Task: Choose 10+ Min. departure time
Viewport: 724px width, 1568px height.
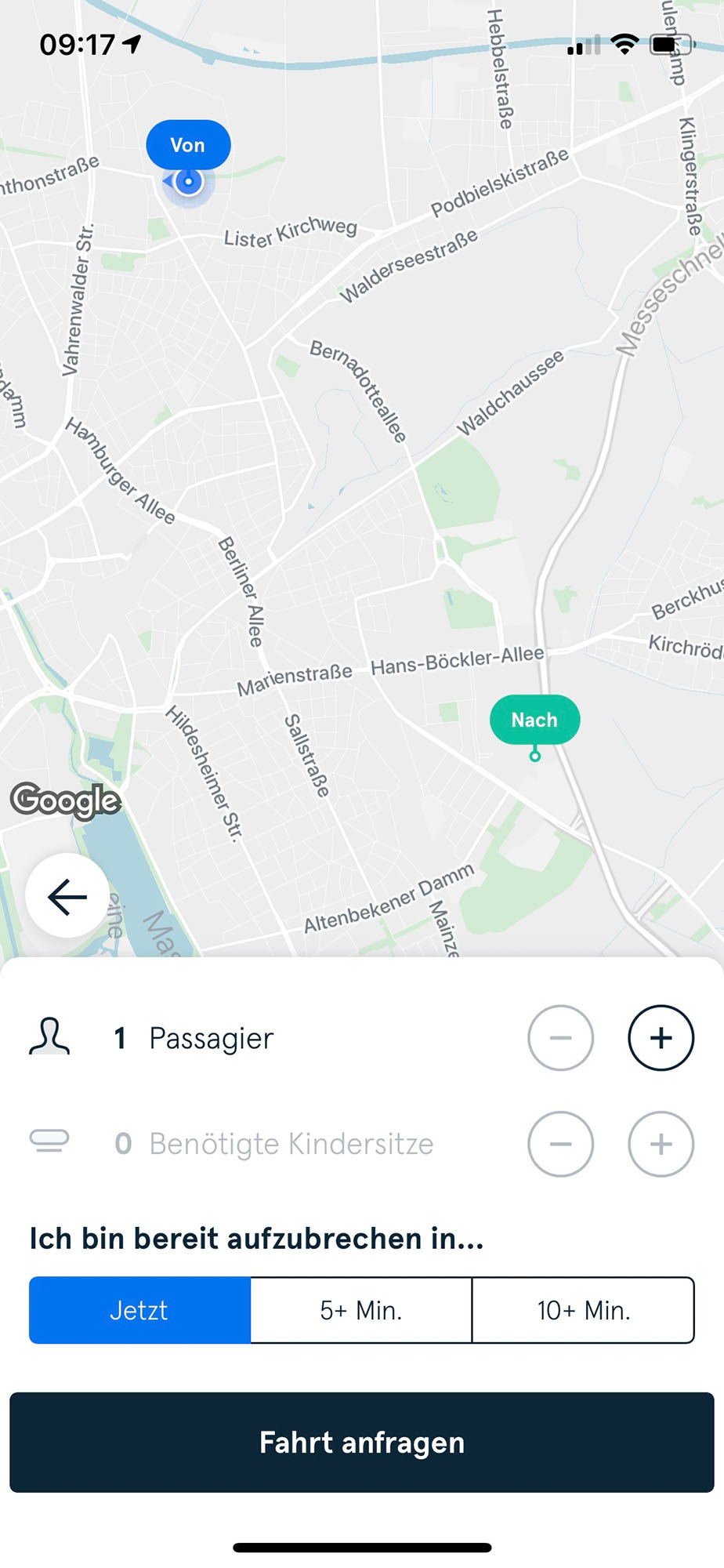Action: coord(584,1310)
